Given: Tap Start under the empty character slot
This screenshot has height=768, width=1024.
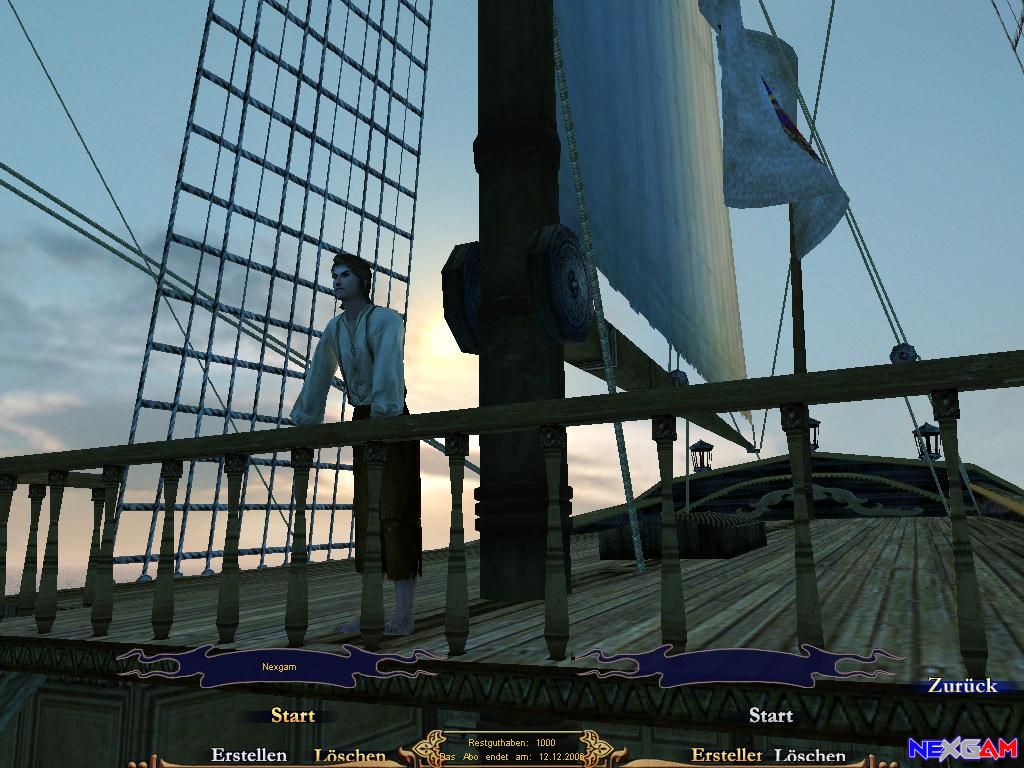Looking at the screenshot, I should tap(771, 715).
